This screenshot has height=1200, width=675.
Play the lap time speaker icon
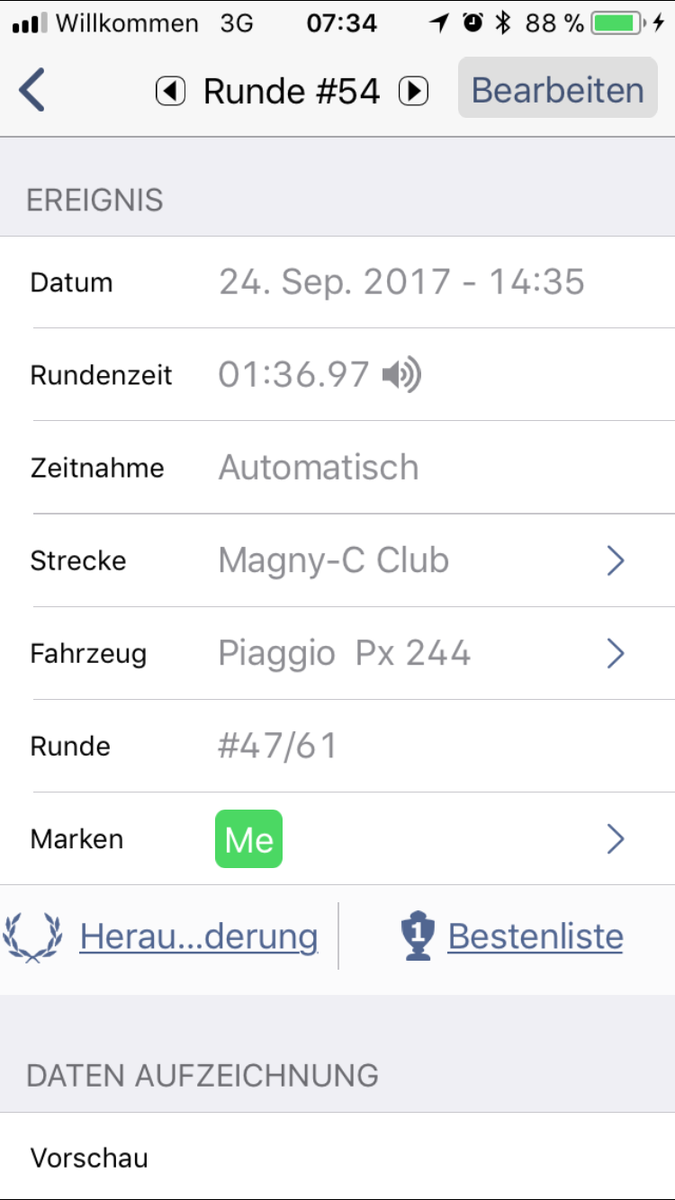[x=402, y=375]
